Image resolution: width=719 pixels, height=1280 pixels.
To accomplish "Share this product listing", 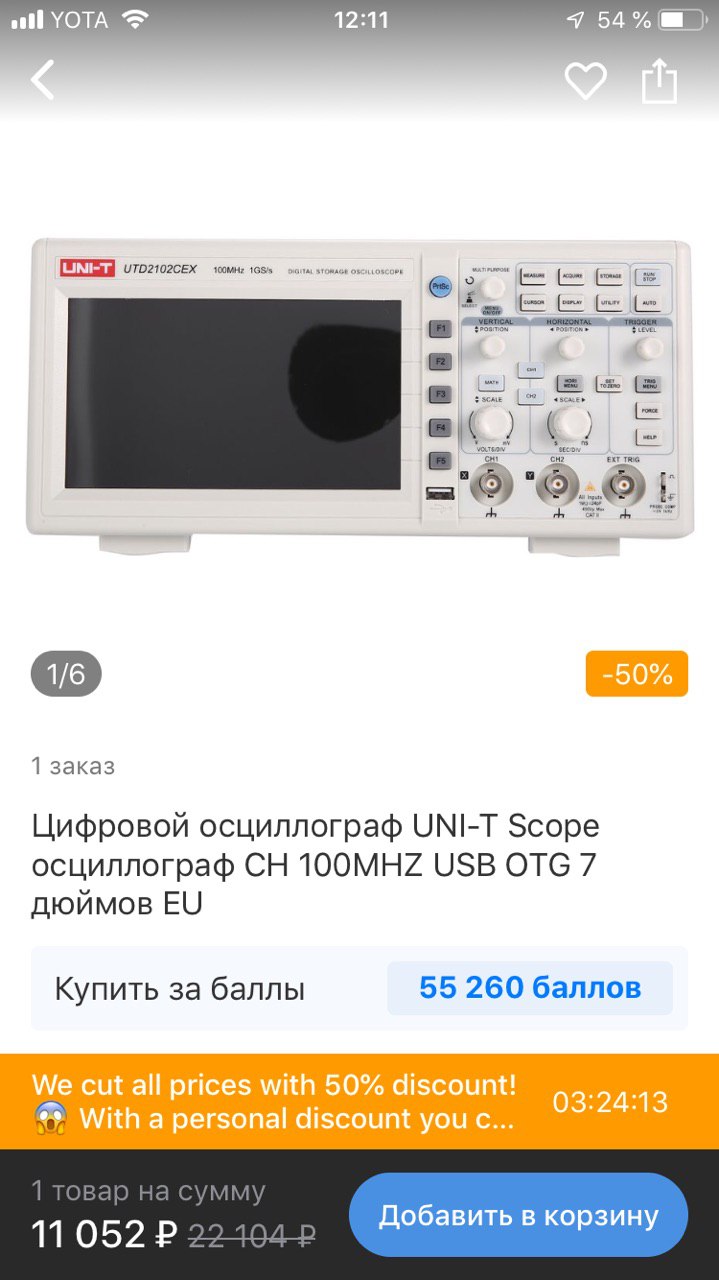I will (x=659, y=80).
